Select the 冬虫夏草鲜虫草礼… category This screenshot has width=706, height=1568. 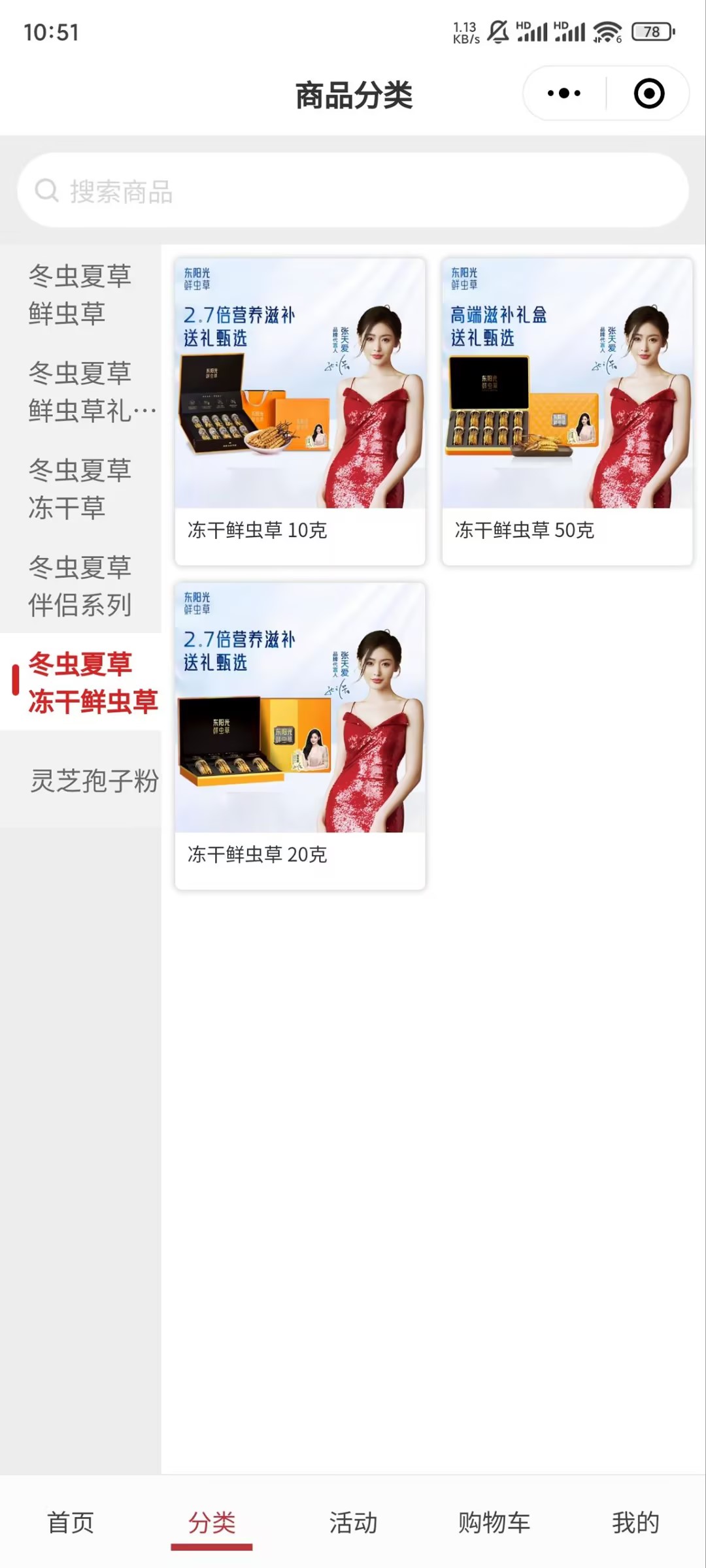(80, 392)
